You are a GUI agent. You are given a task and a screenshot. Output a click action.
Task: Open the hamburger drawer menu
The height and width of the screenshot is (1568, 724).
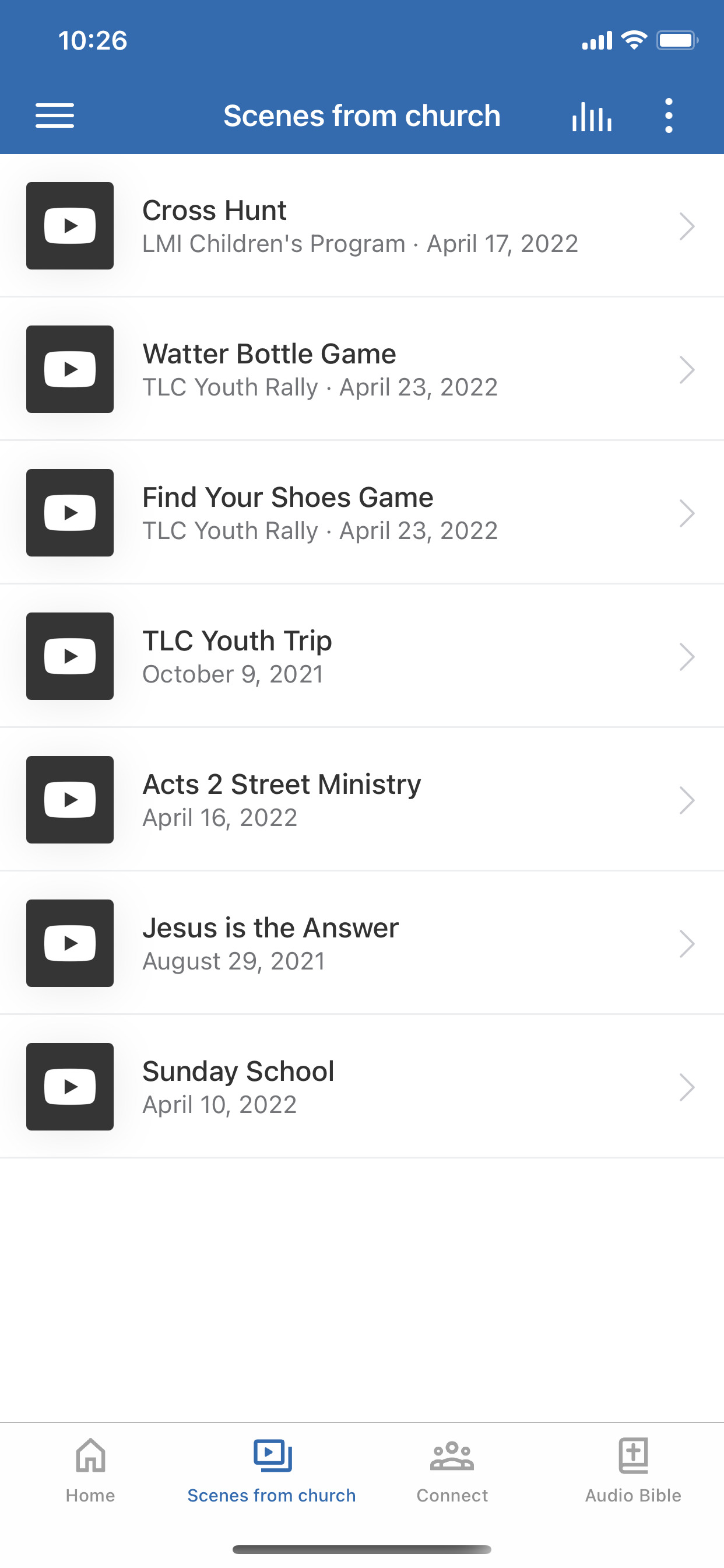pos(55,116)
